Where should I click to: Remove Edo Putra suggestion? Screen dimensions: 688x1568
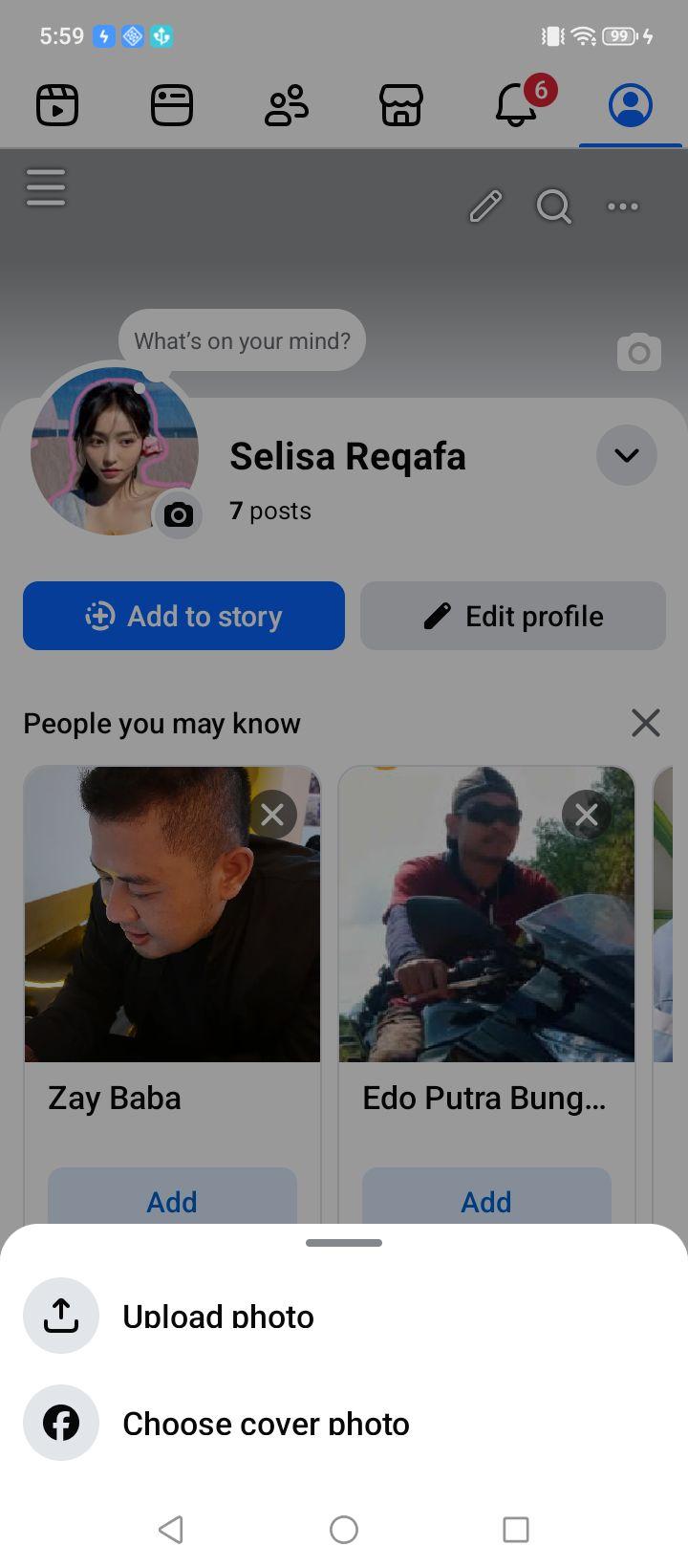pyautogui.click(x=587, y=815)
